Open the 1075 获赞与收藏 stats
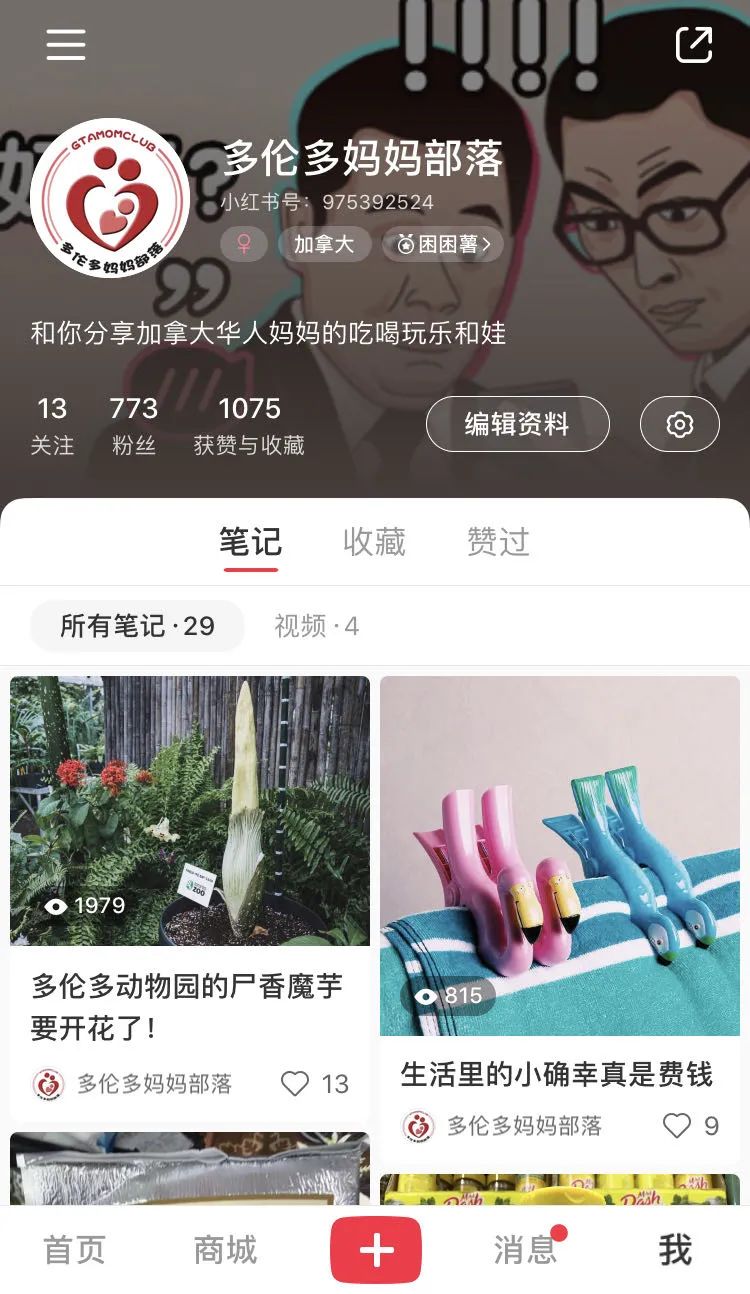 (249, 425)
